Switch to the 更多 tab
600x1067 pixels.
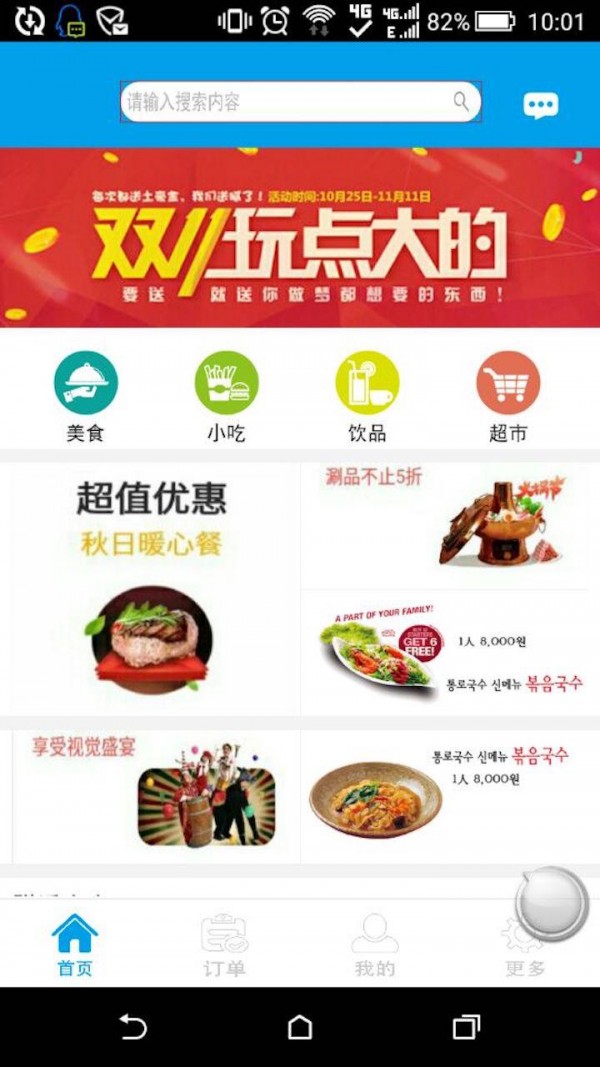524,945
